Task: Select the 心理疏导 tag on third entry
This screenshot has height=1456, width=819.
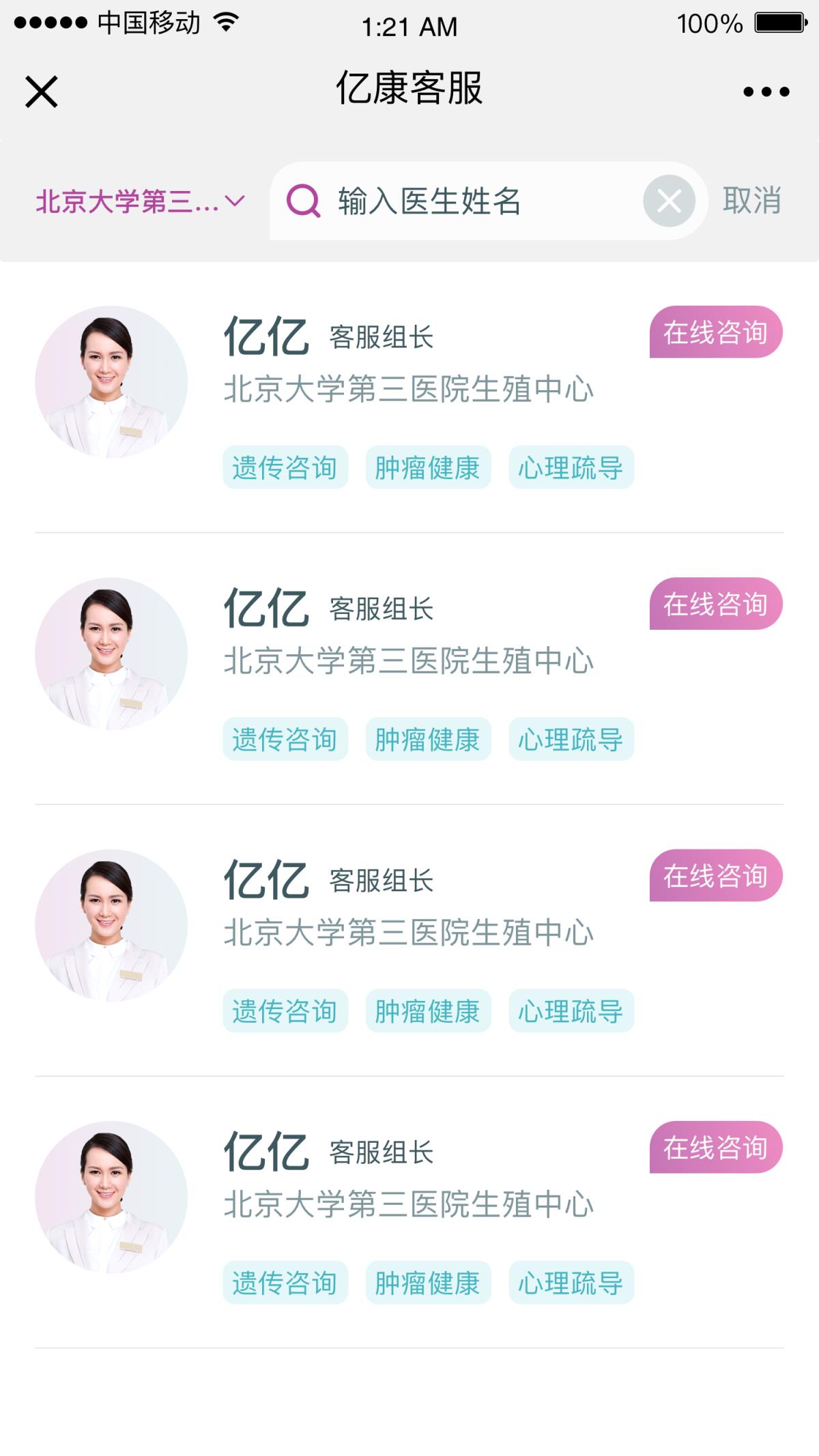Action: (x=572, y=1013)
